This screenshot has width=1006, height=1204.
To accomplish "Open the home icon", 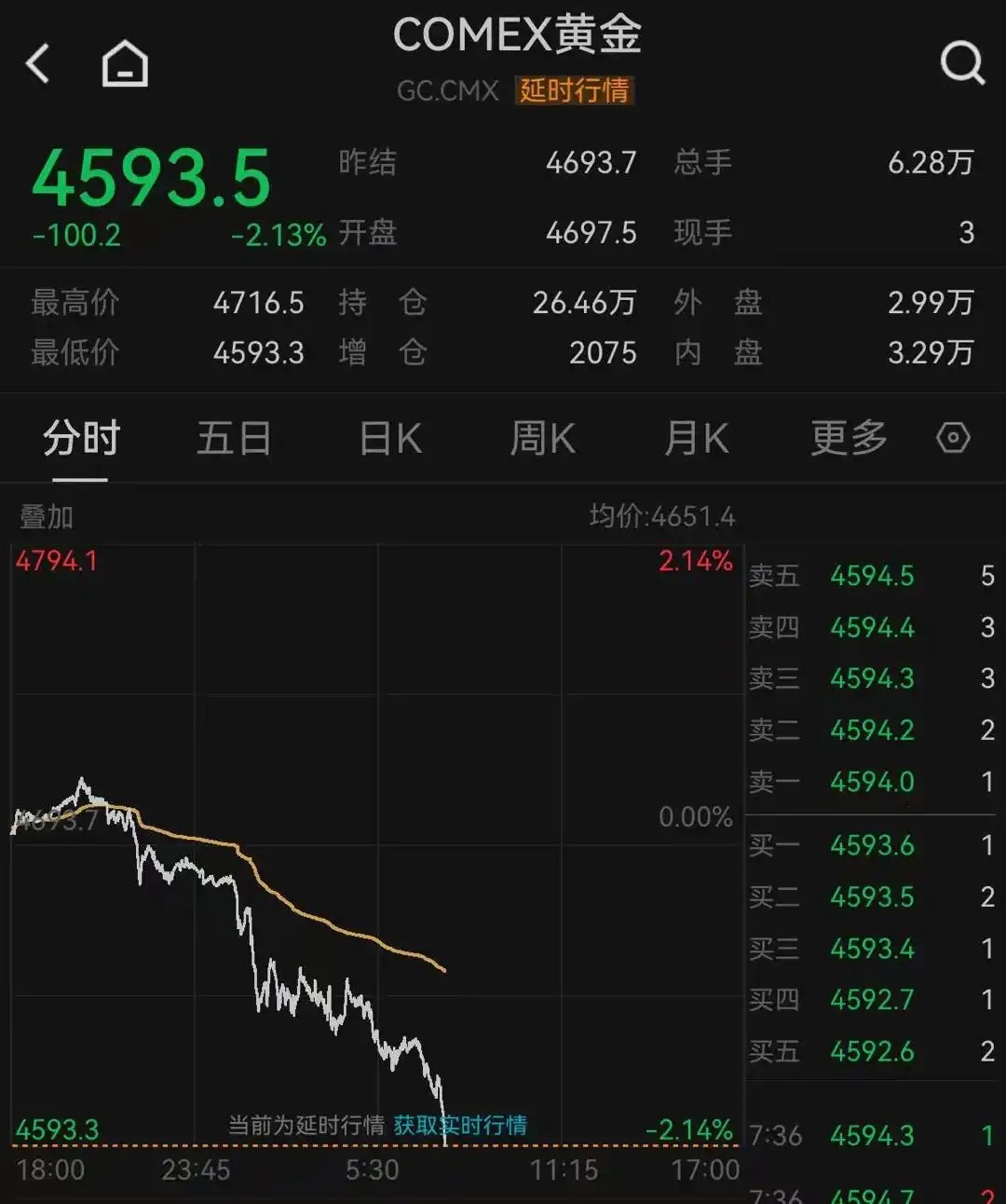I will [x=125, y=64].
